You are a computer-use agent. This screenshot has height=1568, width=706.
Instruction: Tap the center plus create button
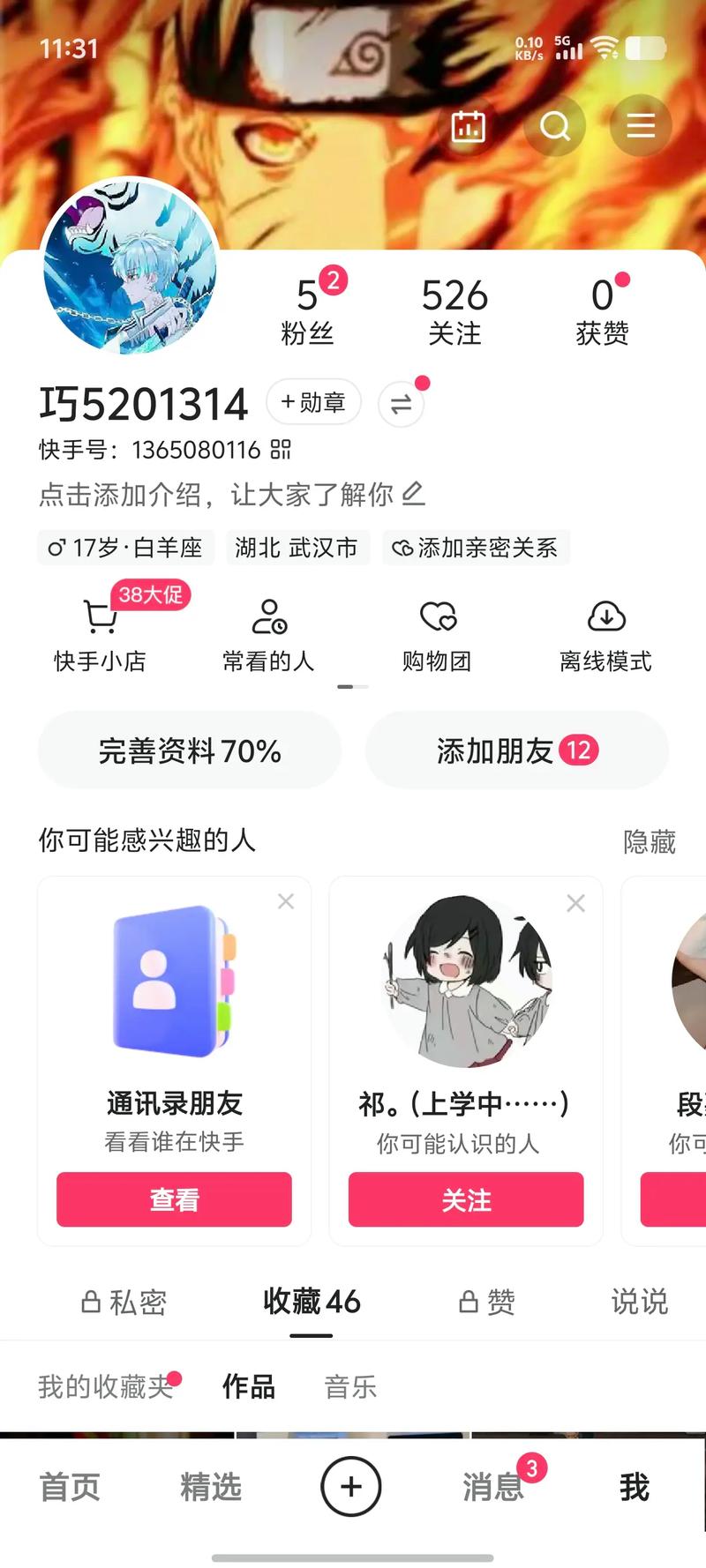pyautogui.click(x=350, y=1487)
